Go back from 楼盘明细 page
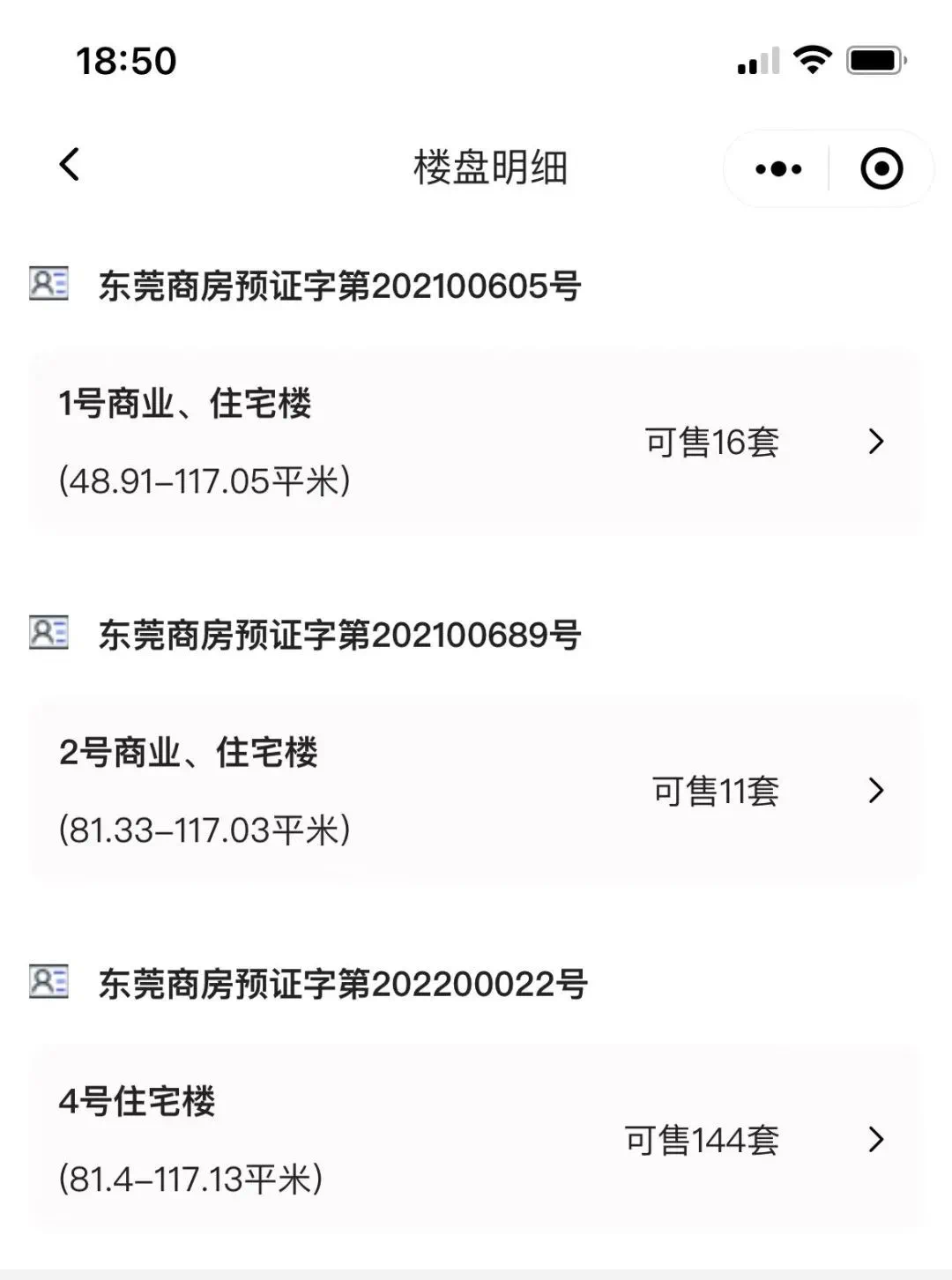952x1280 pixels. 70,165
